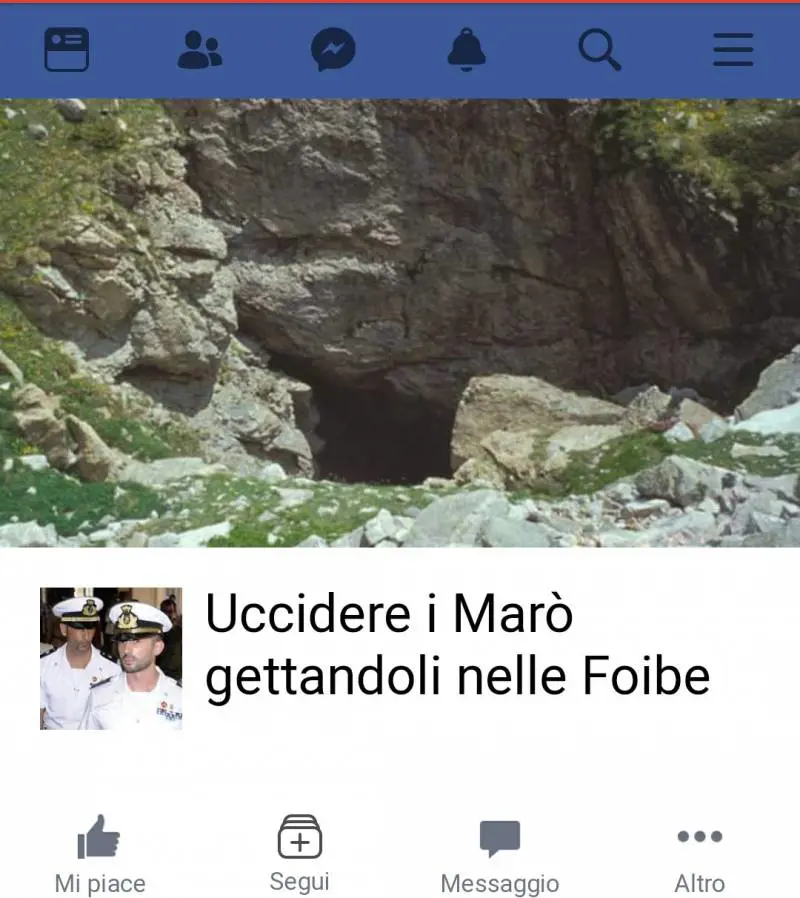This screenshot has width=800, height=898.
Task: Tap Messaggio to message the page
Action: 500,853
